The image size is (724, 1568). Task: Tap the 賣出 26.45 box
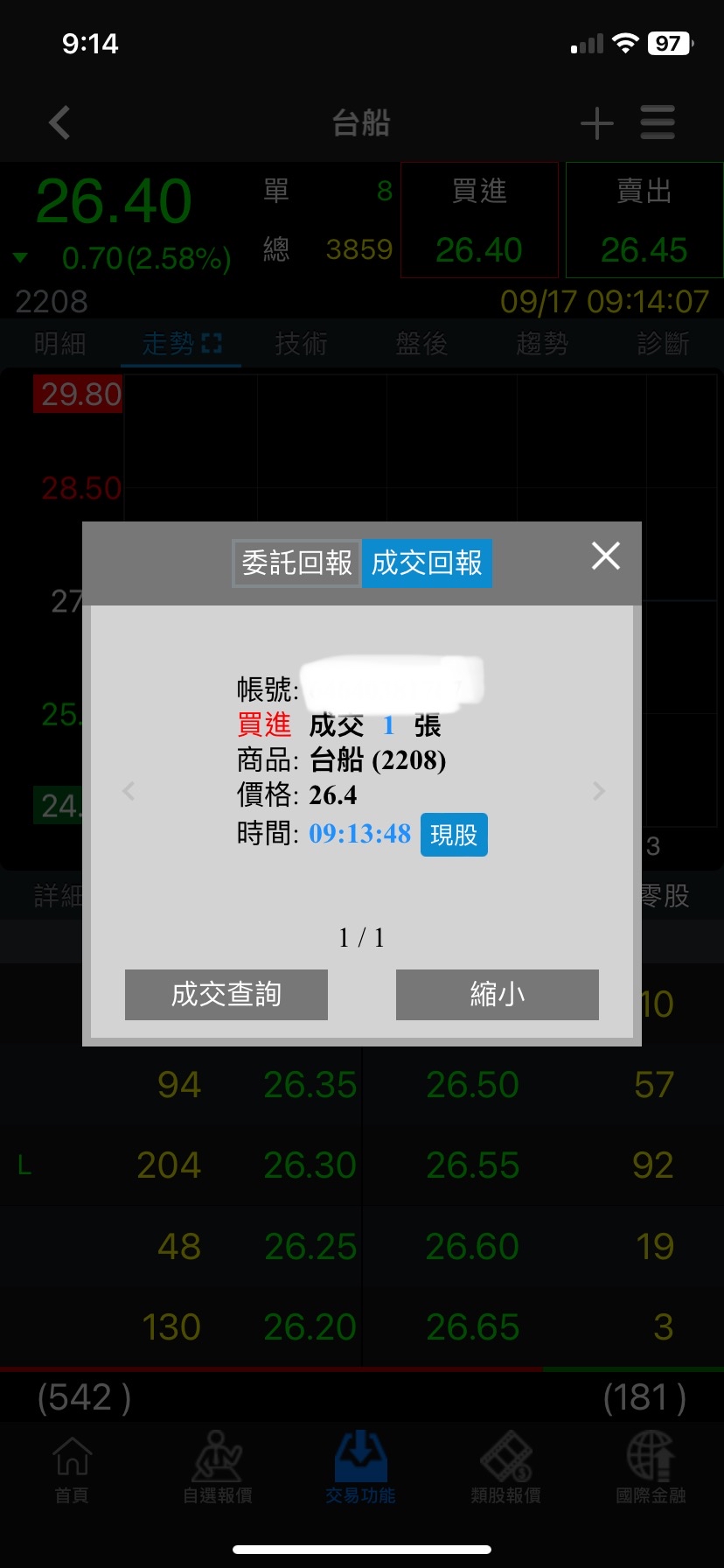click(644, 220)
